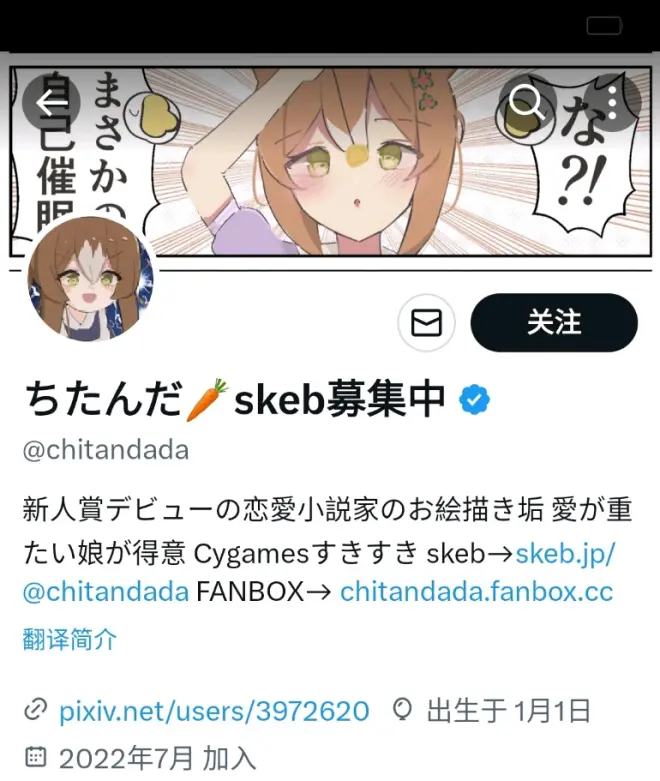Visit chitandada.fanbox.cc link
The height and width of the screenshot is (781, 660).
[x=476, y=592]
